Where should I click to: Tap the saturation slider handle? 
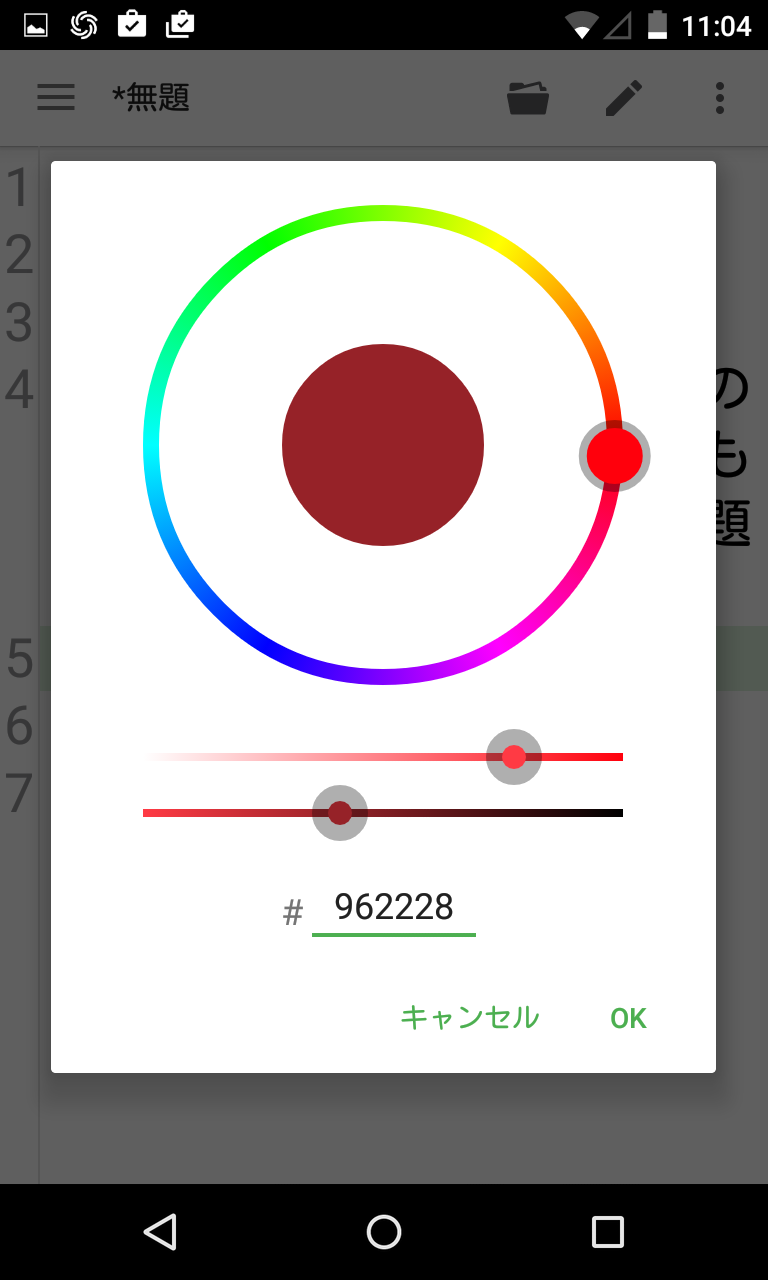(x=513, y=757)
